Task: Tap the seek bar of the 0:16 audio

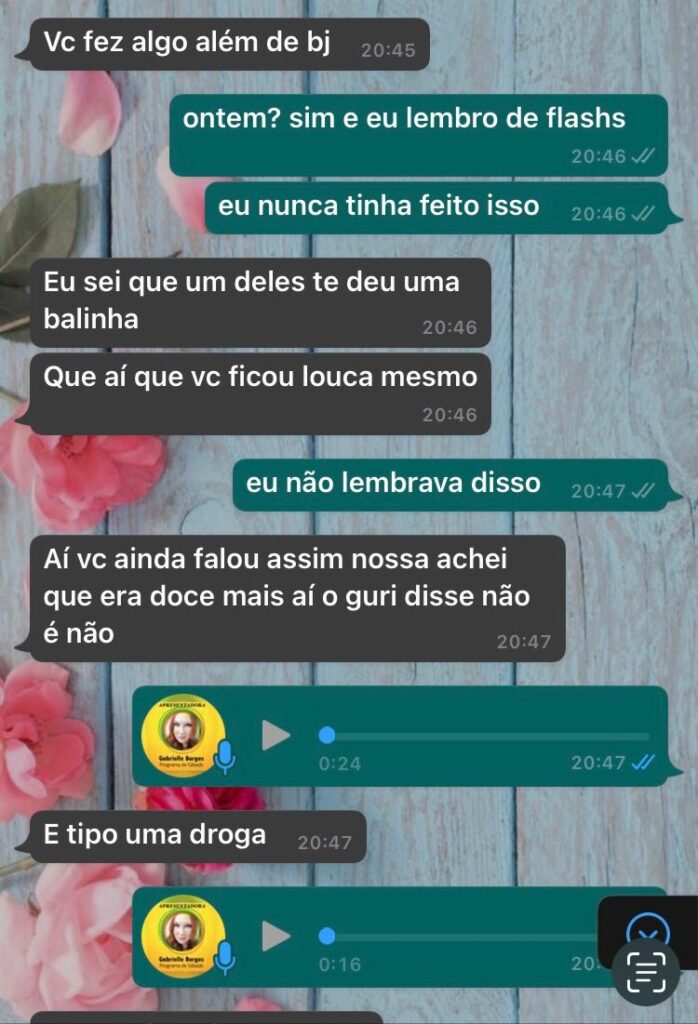Action: [460, 936]
